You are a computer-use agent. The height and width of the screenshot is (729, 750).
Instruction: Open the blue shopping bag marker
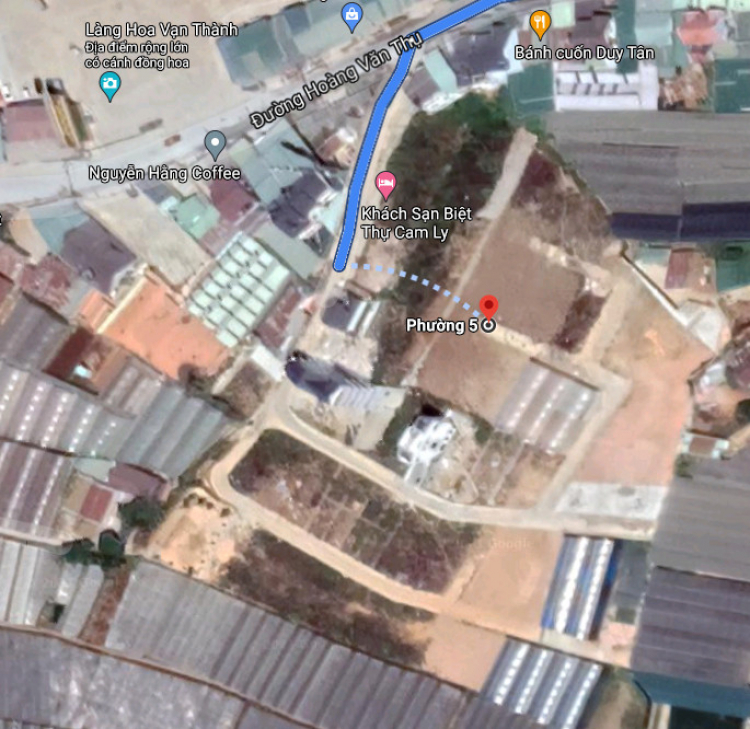point(352,14)
